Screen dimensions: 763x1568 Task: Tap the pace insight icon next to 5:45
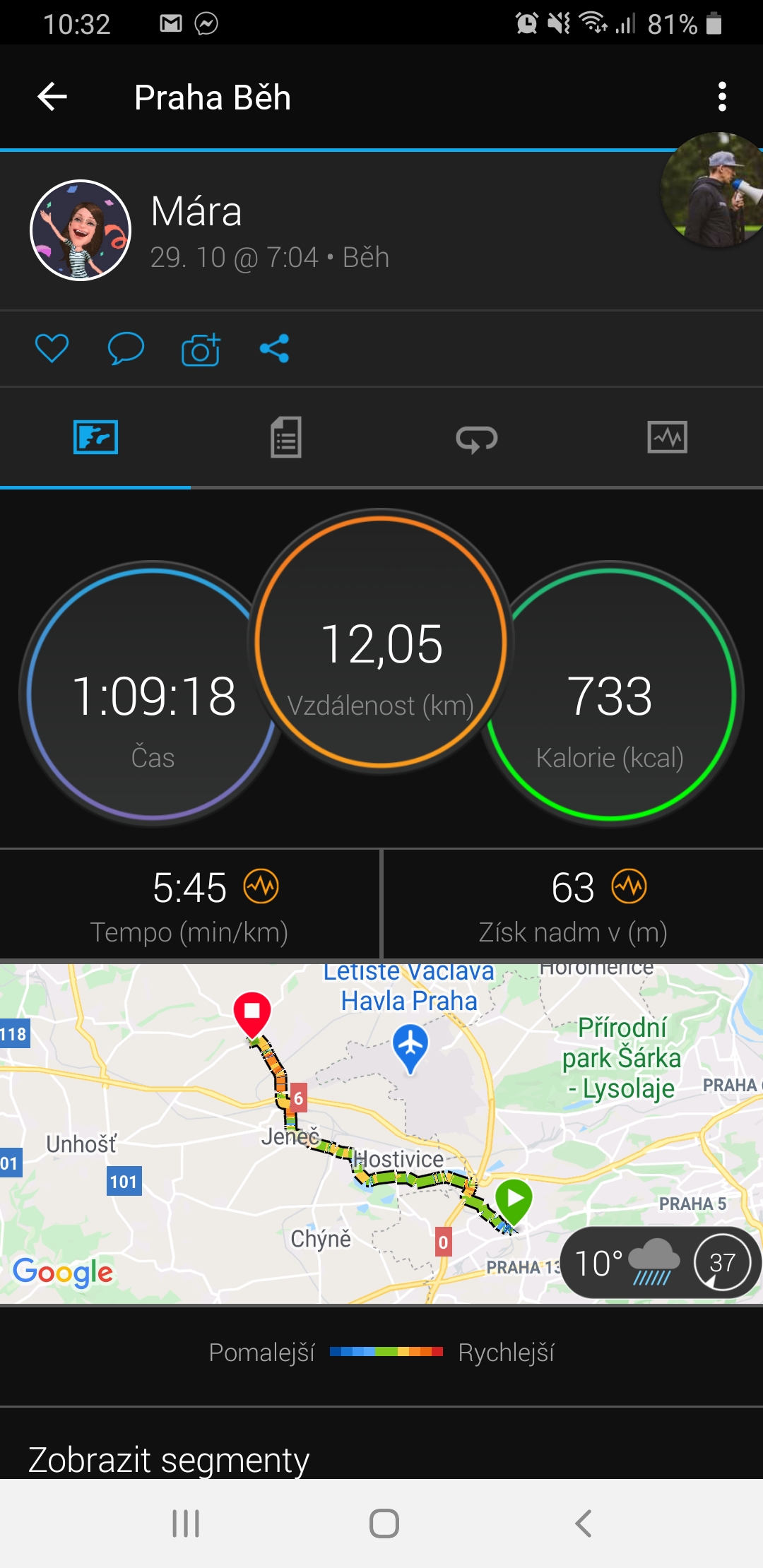tap(261, 886)
